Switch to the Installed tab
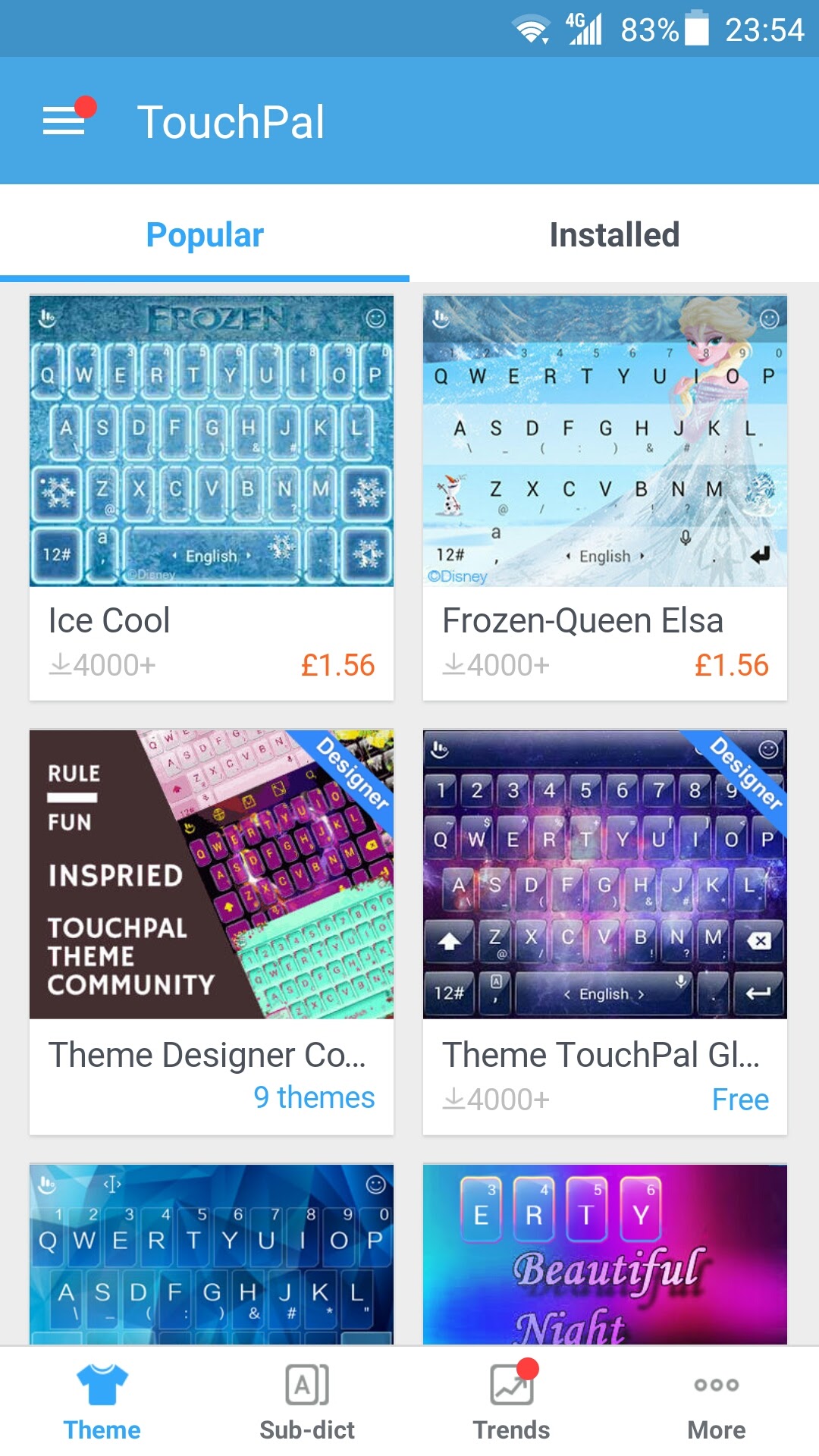This screenshot has width=819, height=1456. click(614, 234)
